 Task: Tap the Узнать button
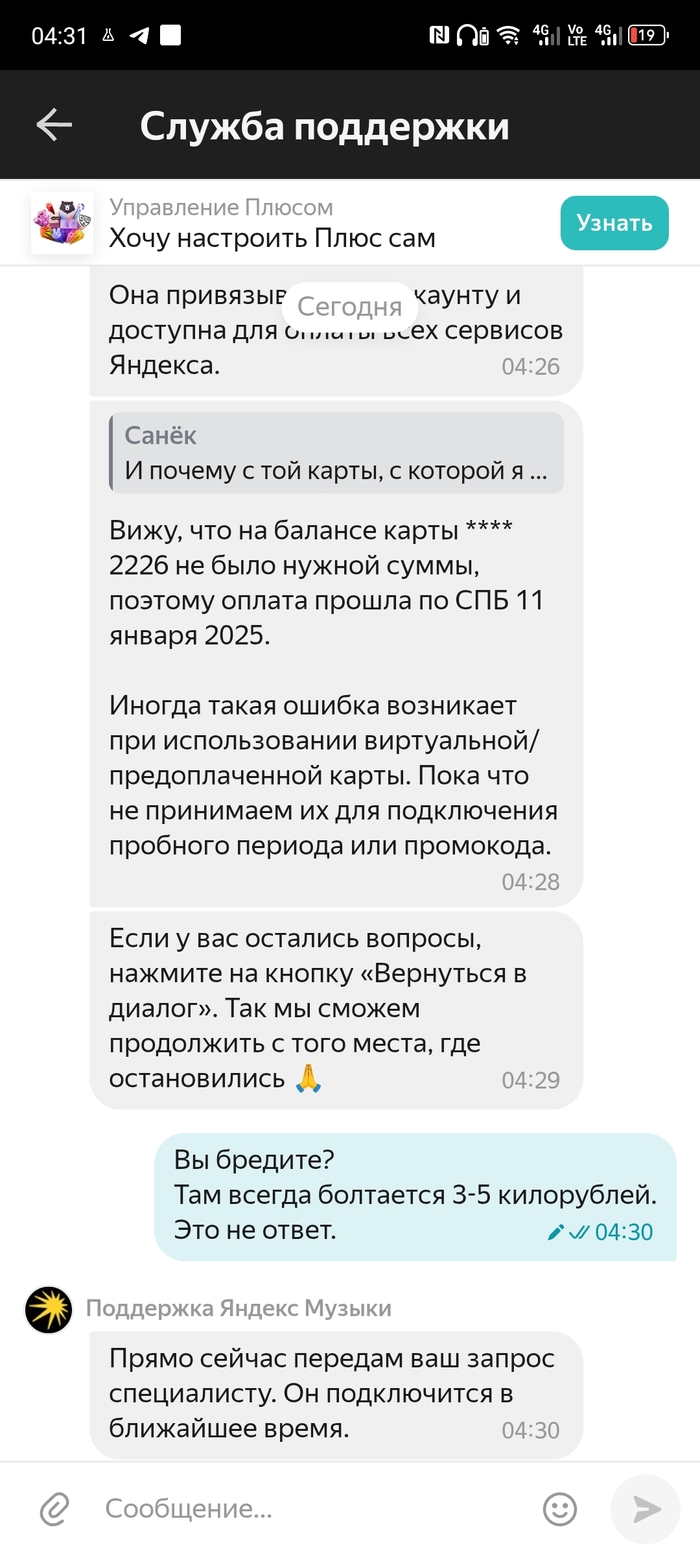[614, 223]
